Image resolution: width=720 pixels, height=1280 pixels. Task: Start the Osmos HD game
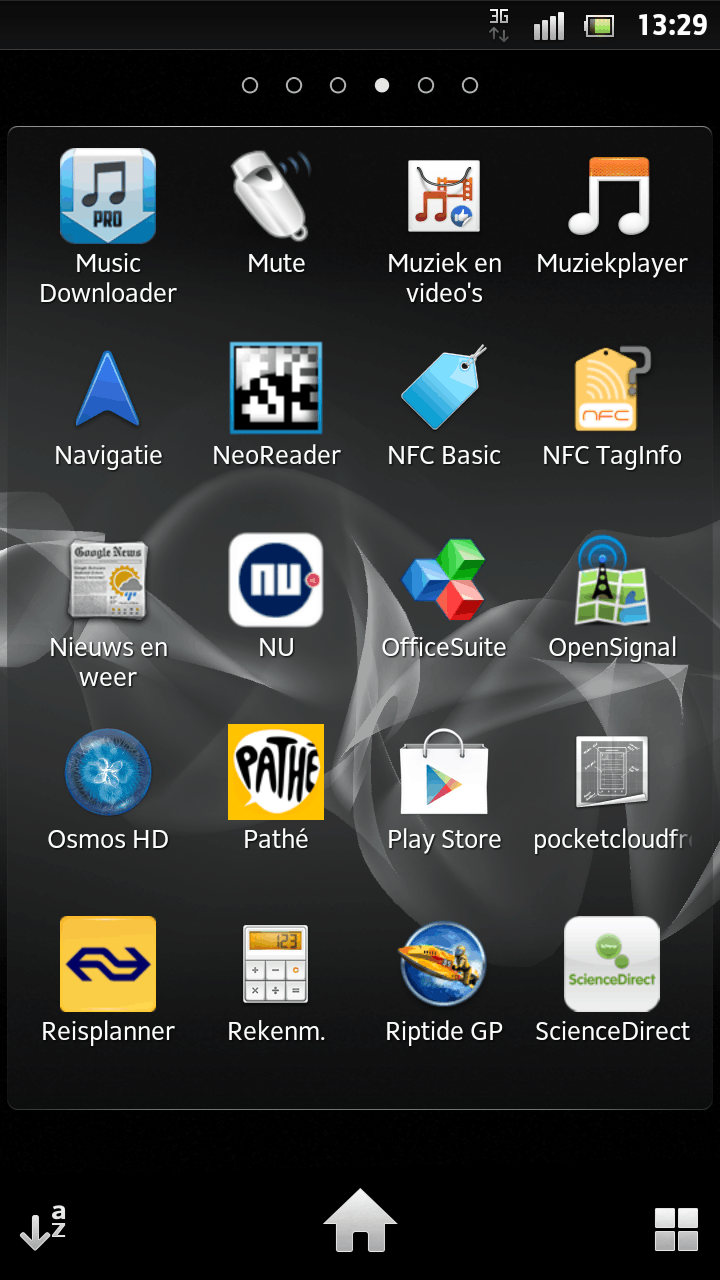(108, 773)
